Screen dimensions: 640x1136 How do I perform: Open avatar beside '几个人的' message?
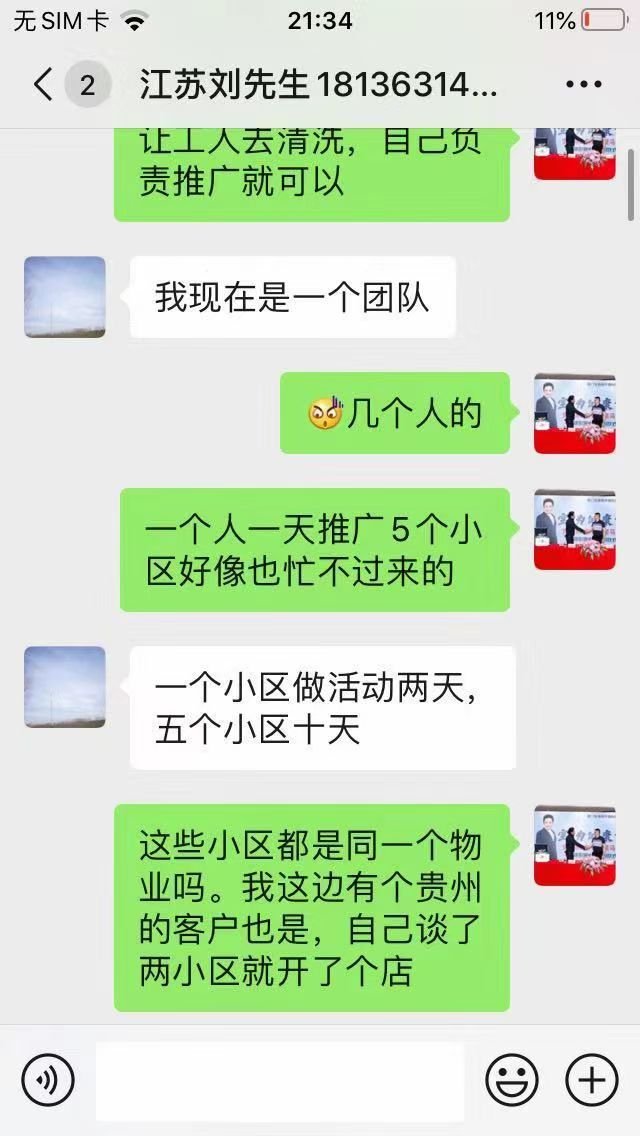574,414
